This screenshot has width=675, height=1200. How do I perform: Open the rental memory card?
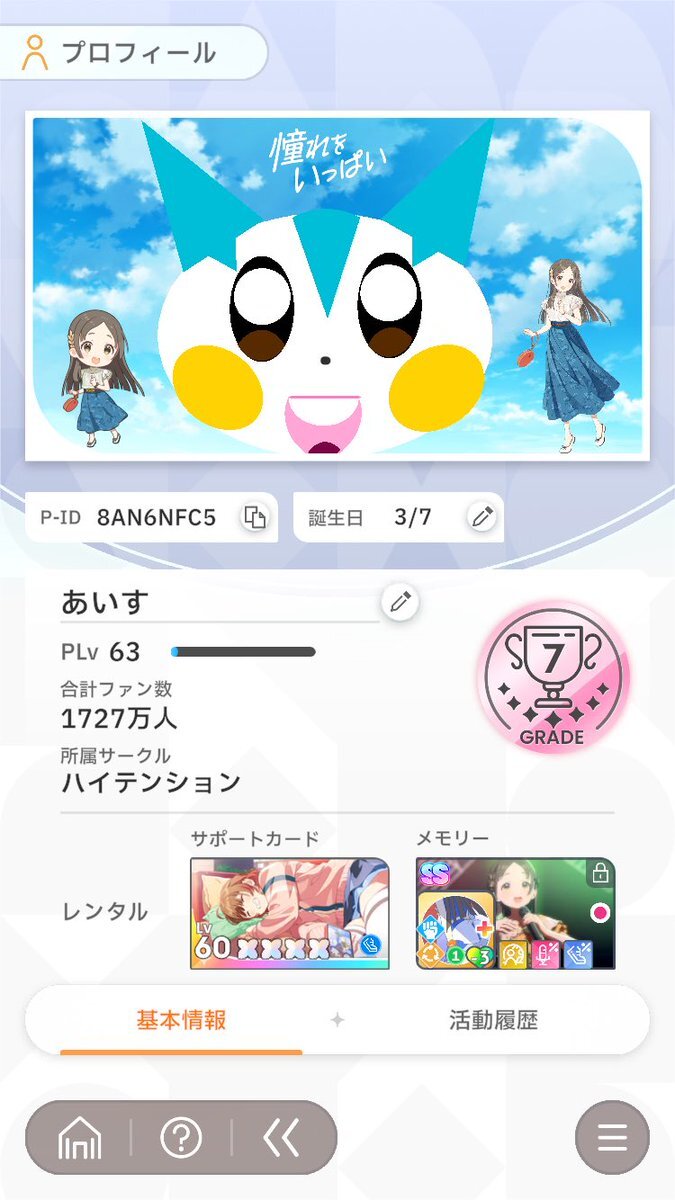515,913
